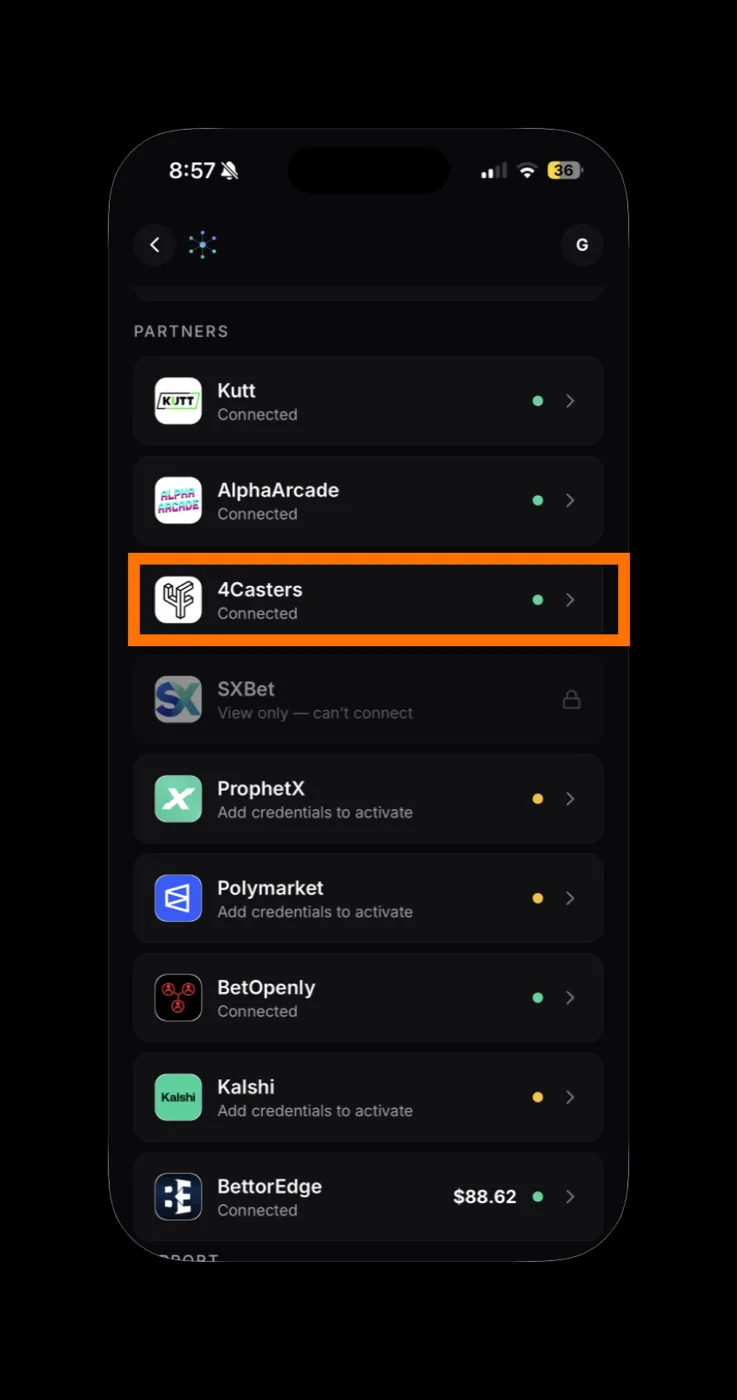The image size is (737, 1400).
Task: Go back using the arrow button
Action: (x=155, y=245)
